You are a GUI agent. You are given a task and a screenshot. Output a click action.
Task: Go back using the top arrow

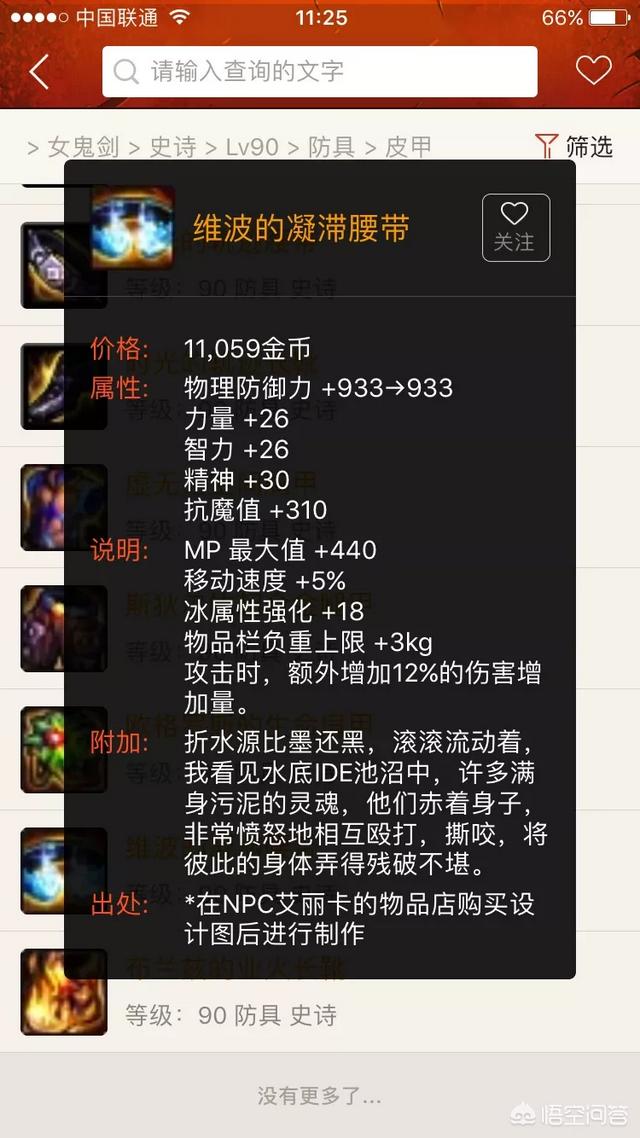coord(40,71)
